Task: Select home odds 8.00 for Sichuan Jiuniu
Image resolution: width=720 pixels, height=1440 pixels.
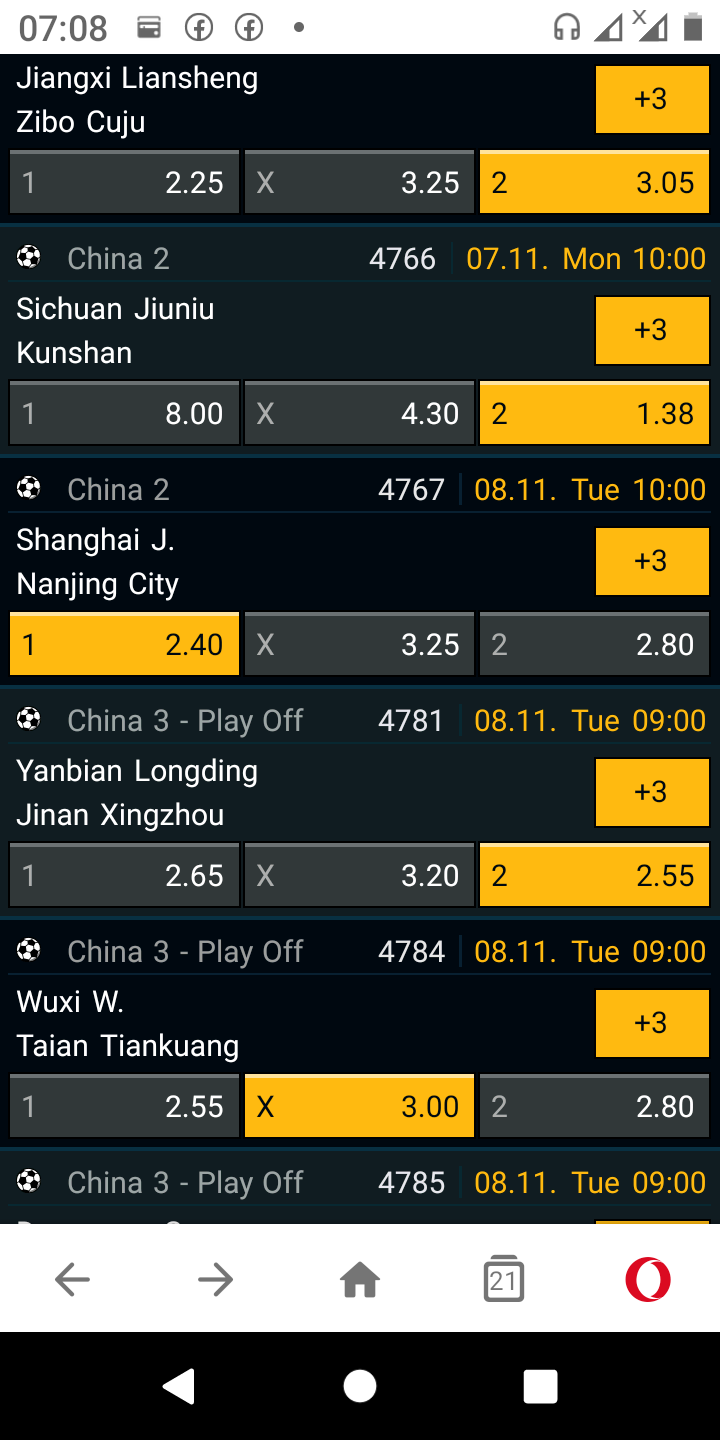Action: [x=125, y=413]
